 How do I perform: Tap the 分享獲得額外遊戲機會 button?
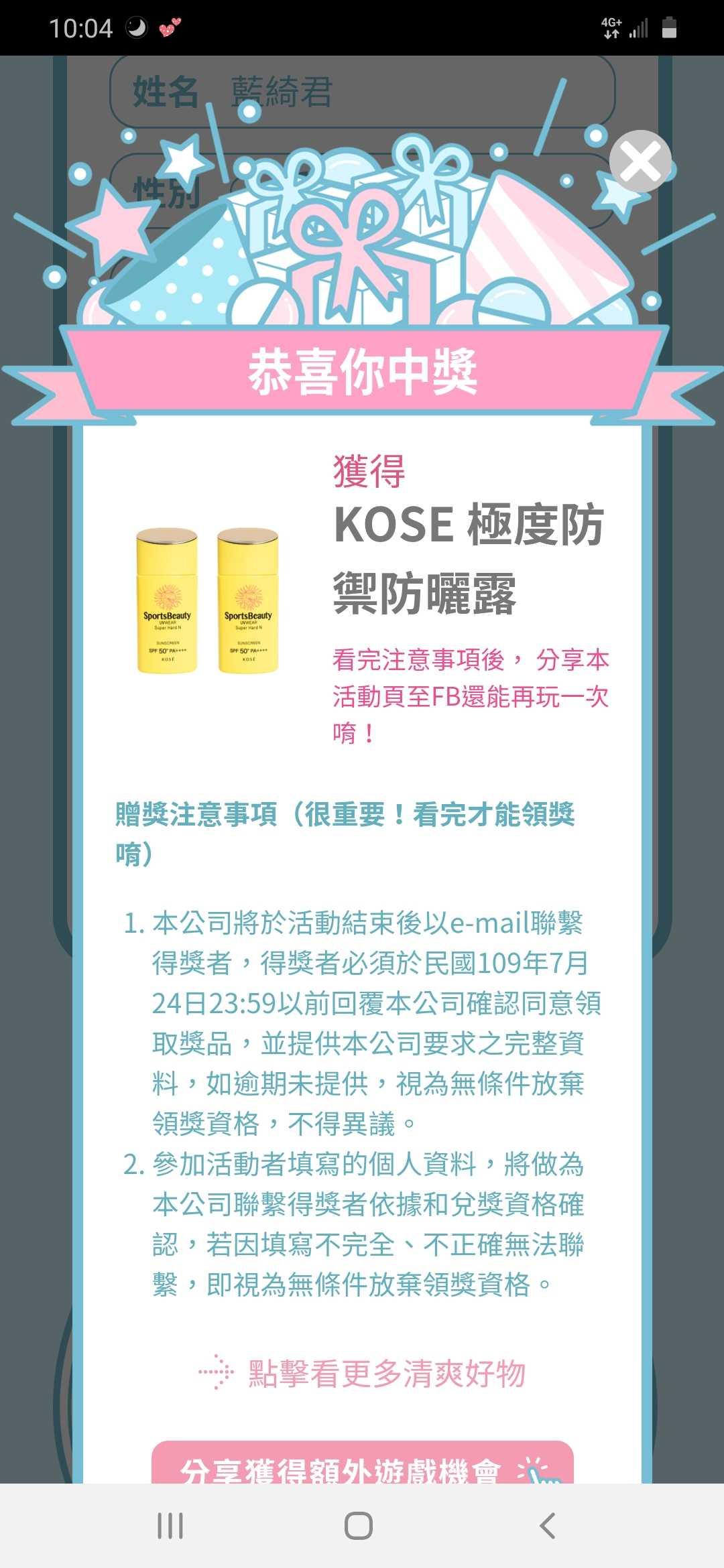coord(363,1464)
